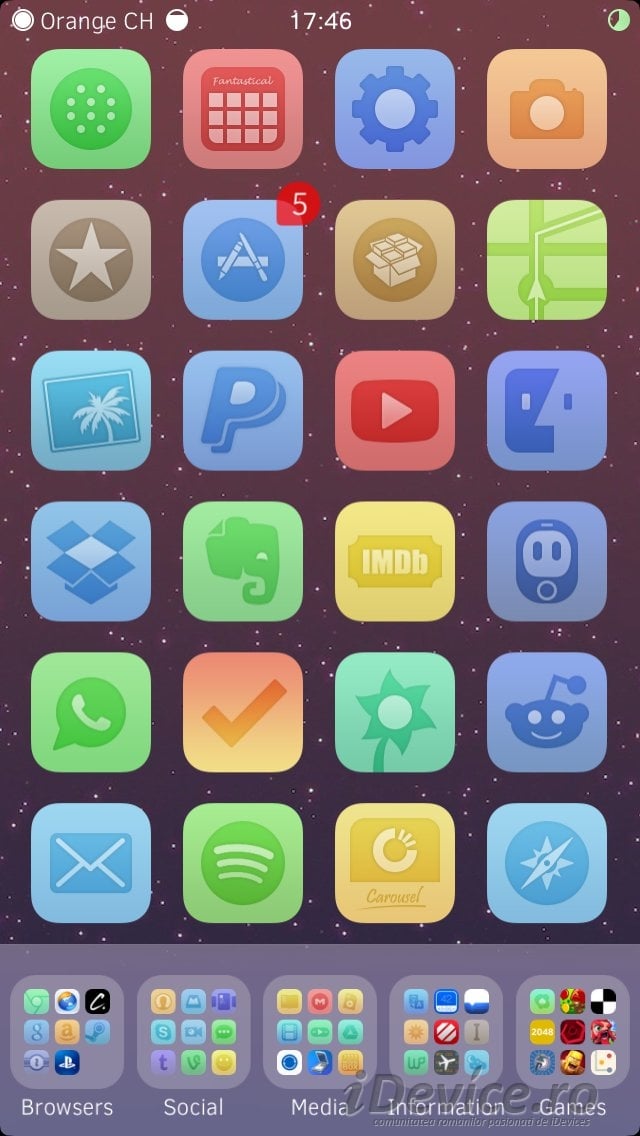Open the Reddit alien app
The height and width of the screenshot is (1136, 640).
click(x=547, y=712)
